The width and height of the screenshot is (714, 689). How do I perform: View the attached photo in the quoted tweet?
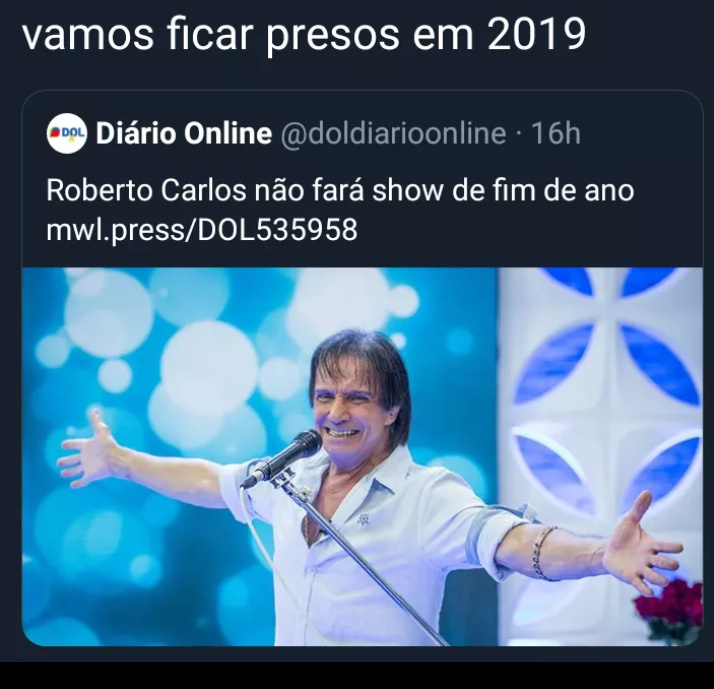(x=361, y=455)
